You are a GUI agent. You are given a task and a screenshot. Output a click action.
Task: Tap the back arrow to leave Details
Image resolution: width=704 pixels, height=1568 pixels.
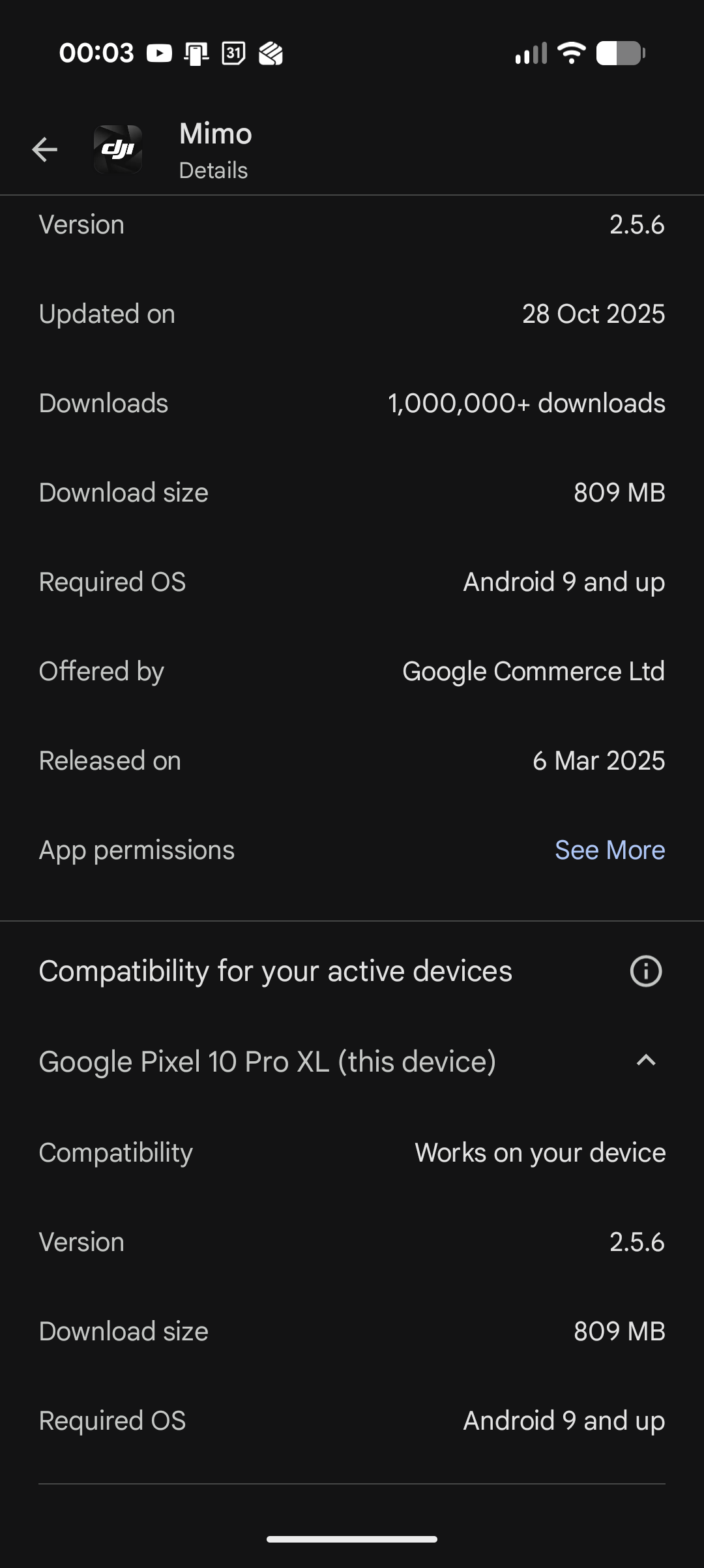click(x=44, y=149)
